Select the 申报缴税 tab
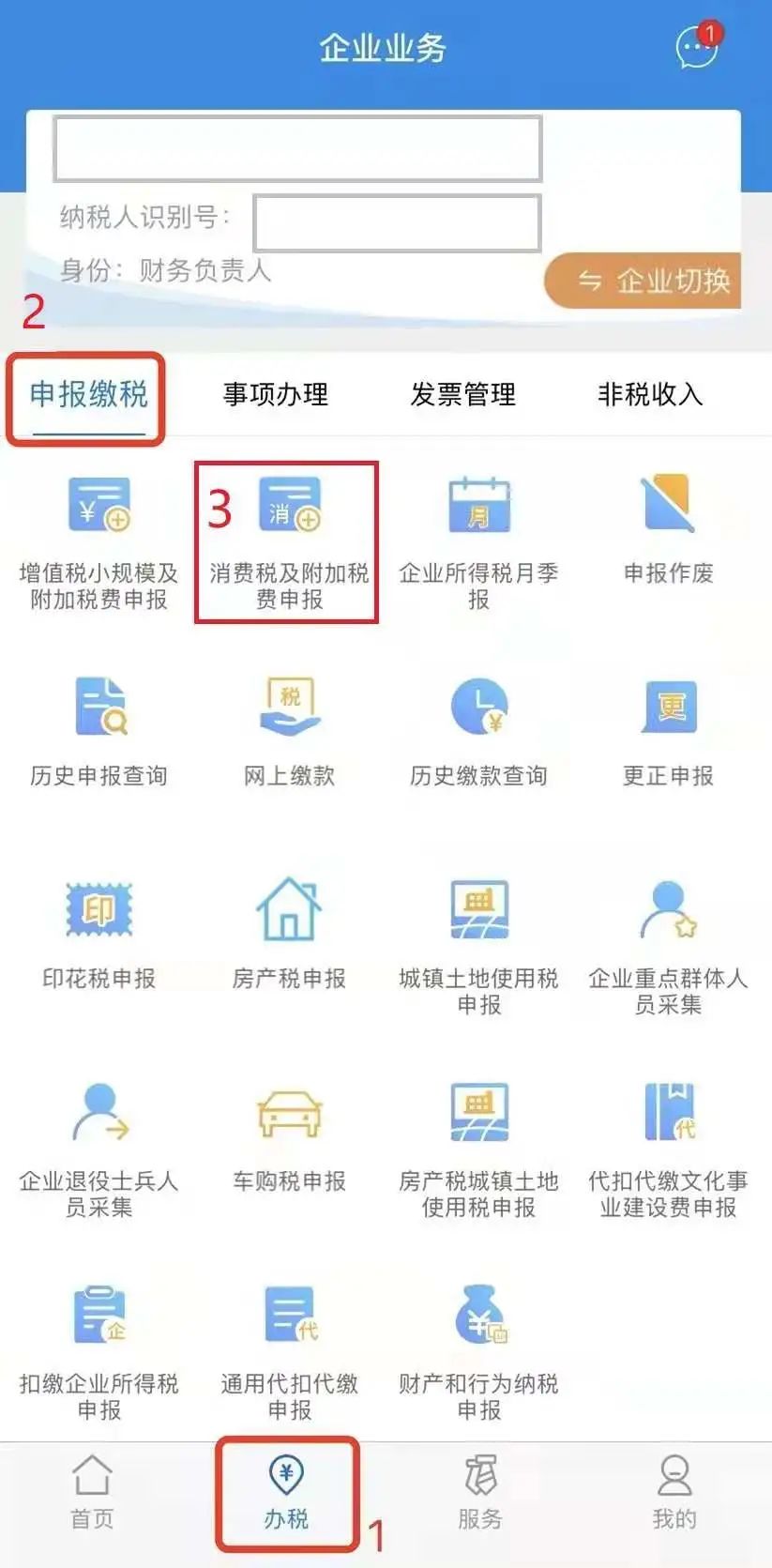The width and height of the screenshot is (772, 1568). click(88, 394)
